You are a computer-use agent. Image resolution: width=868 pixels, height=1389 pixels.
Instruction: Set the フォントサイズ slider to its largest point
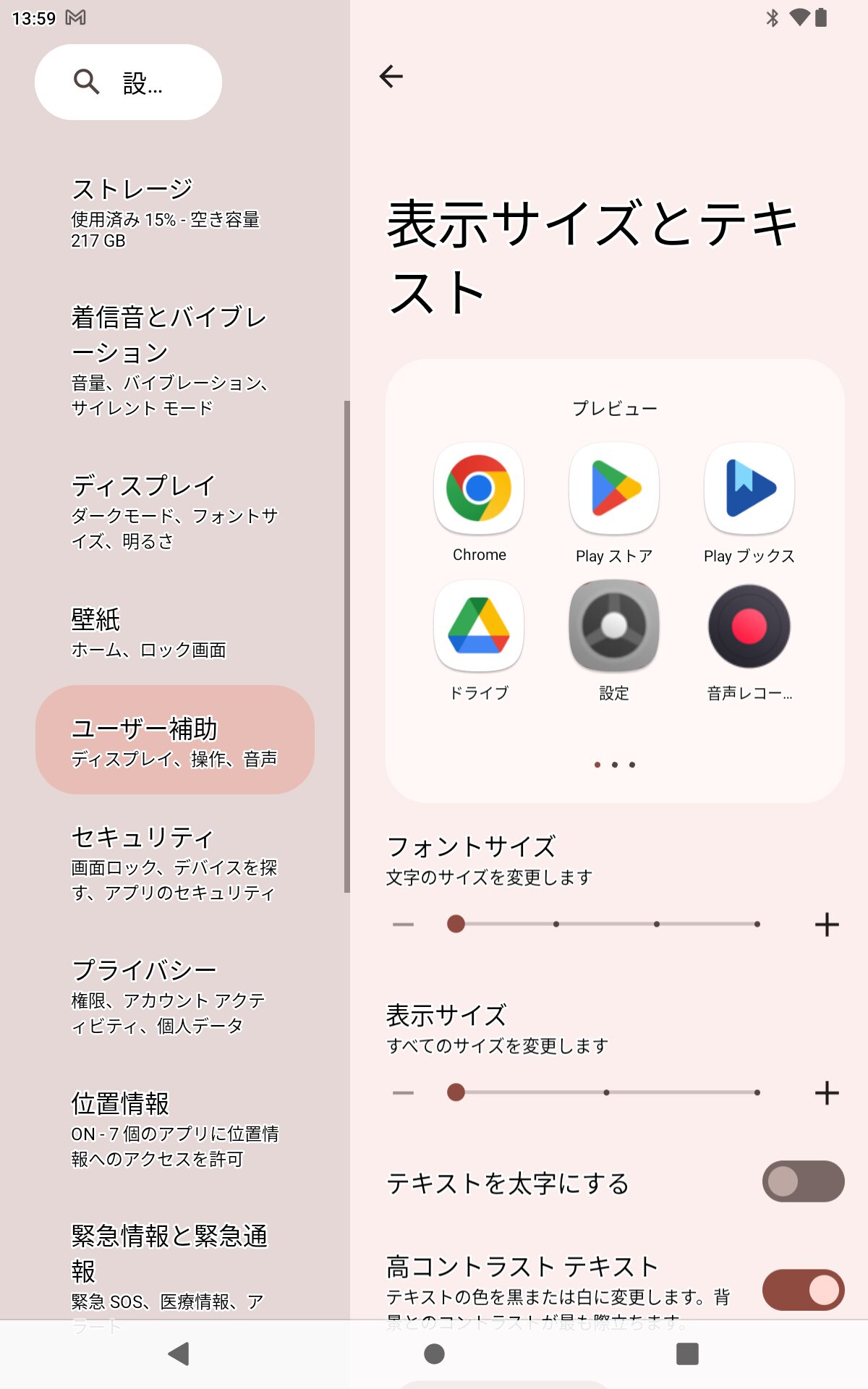pyautogui.click(x=757, y=925)
